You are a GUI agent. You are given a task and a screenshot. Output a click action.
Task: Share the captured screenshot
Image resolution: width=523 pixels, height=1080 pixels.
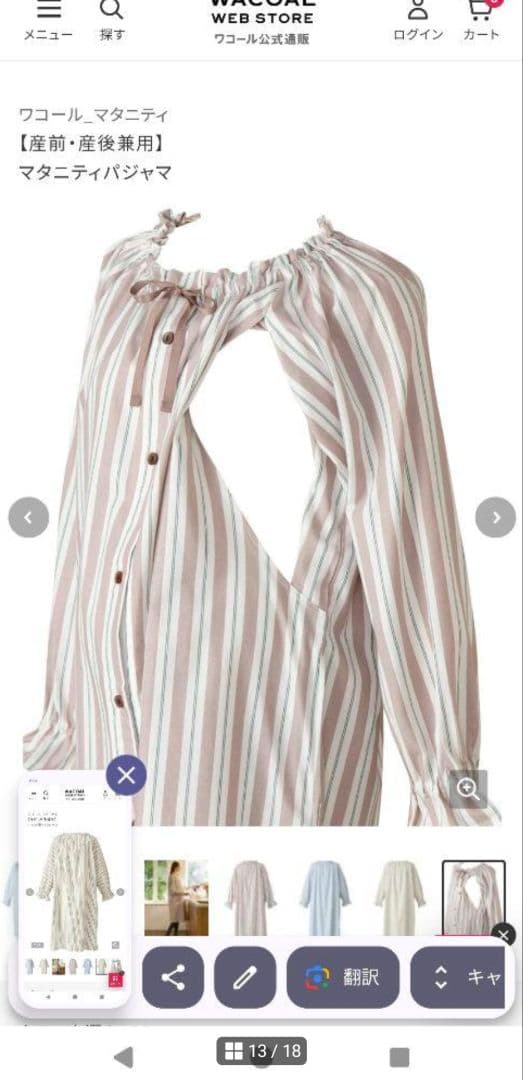173,977
